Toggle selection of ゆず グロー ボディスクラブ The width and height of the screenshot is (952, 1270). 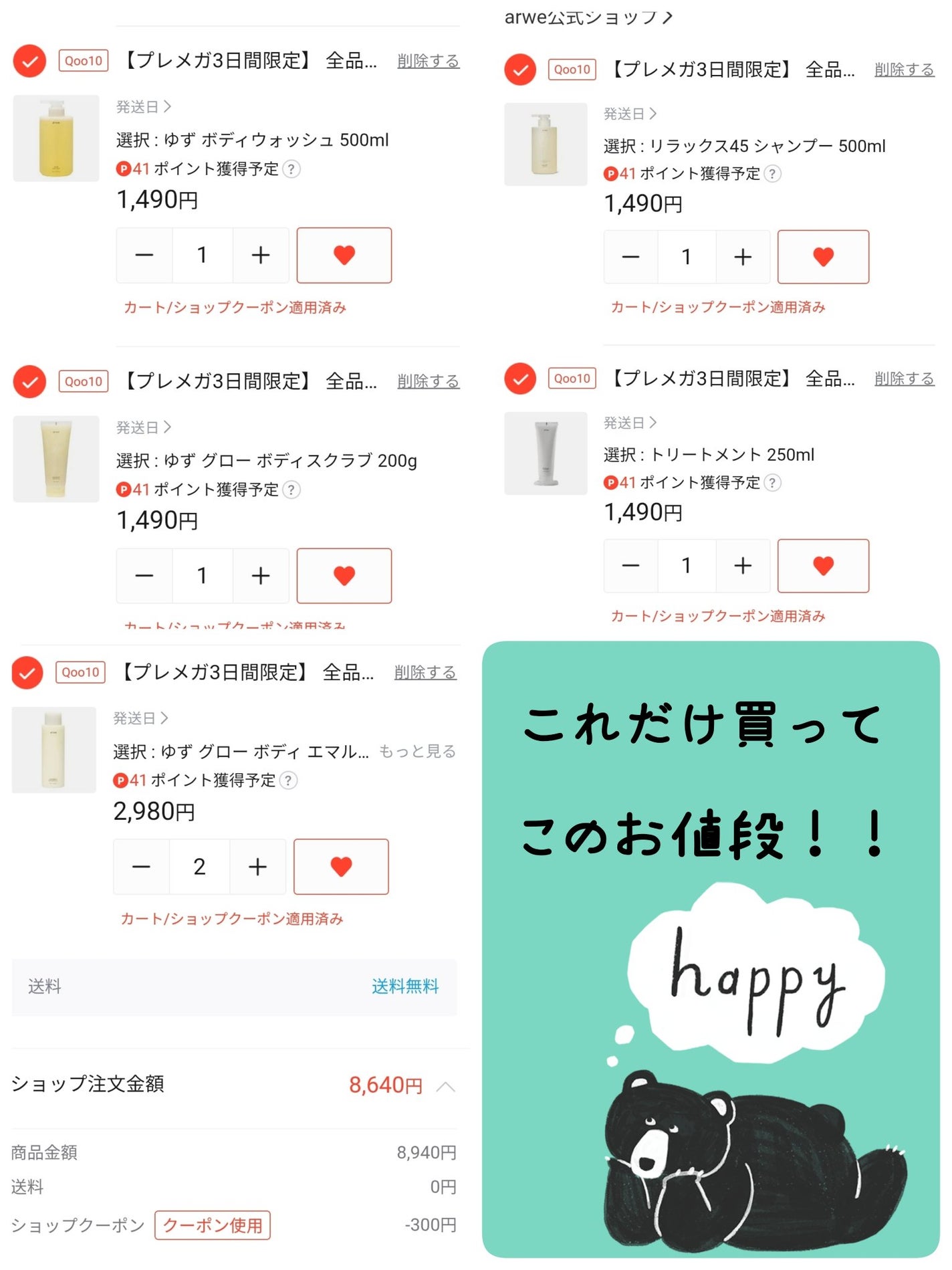[29, 382]
